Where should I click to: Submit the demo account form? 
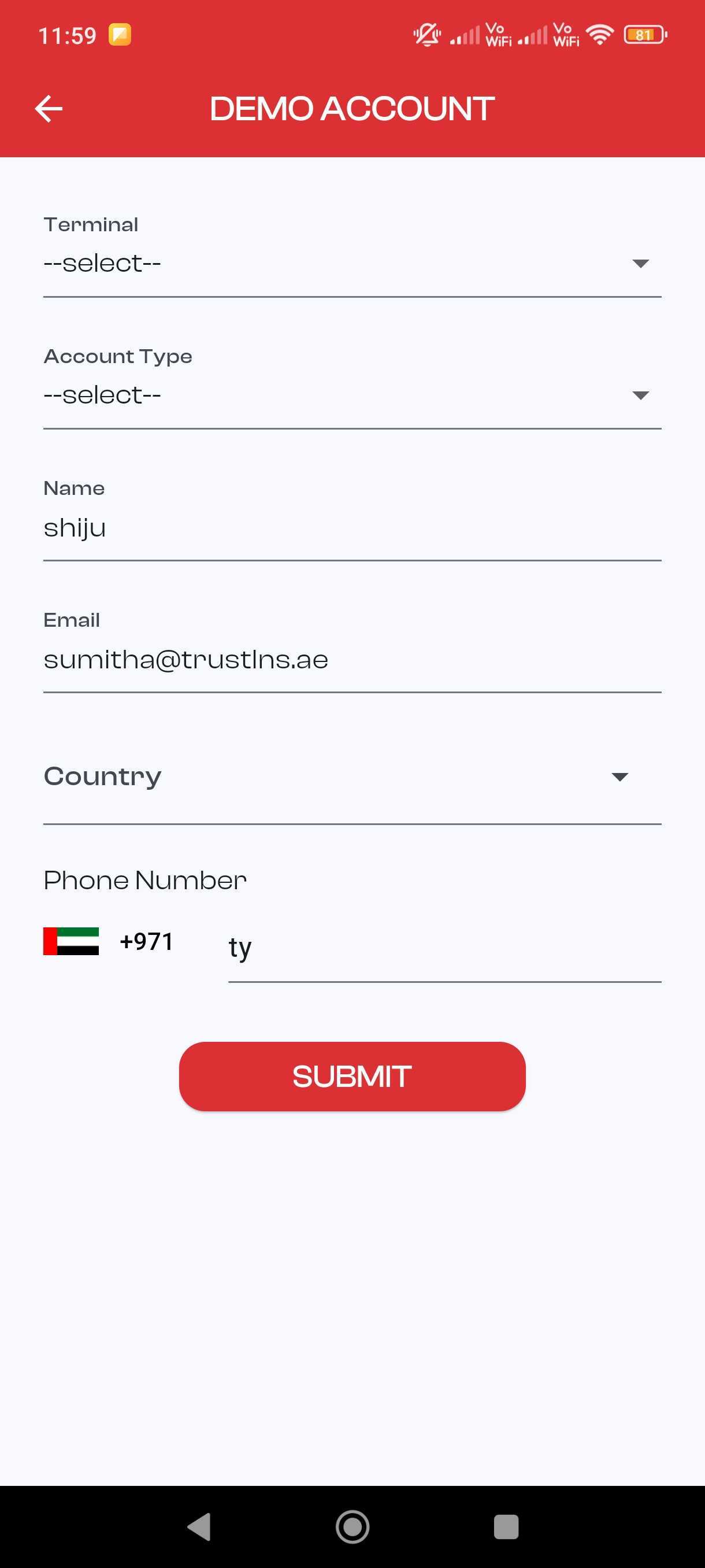(352, 1076)
